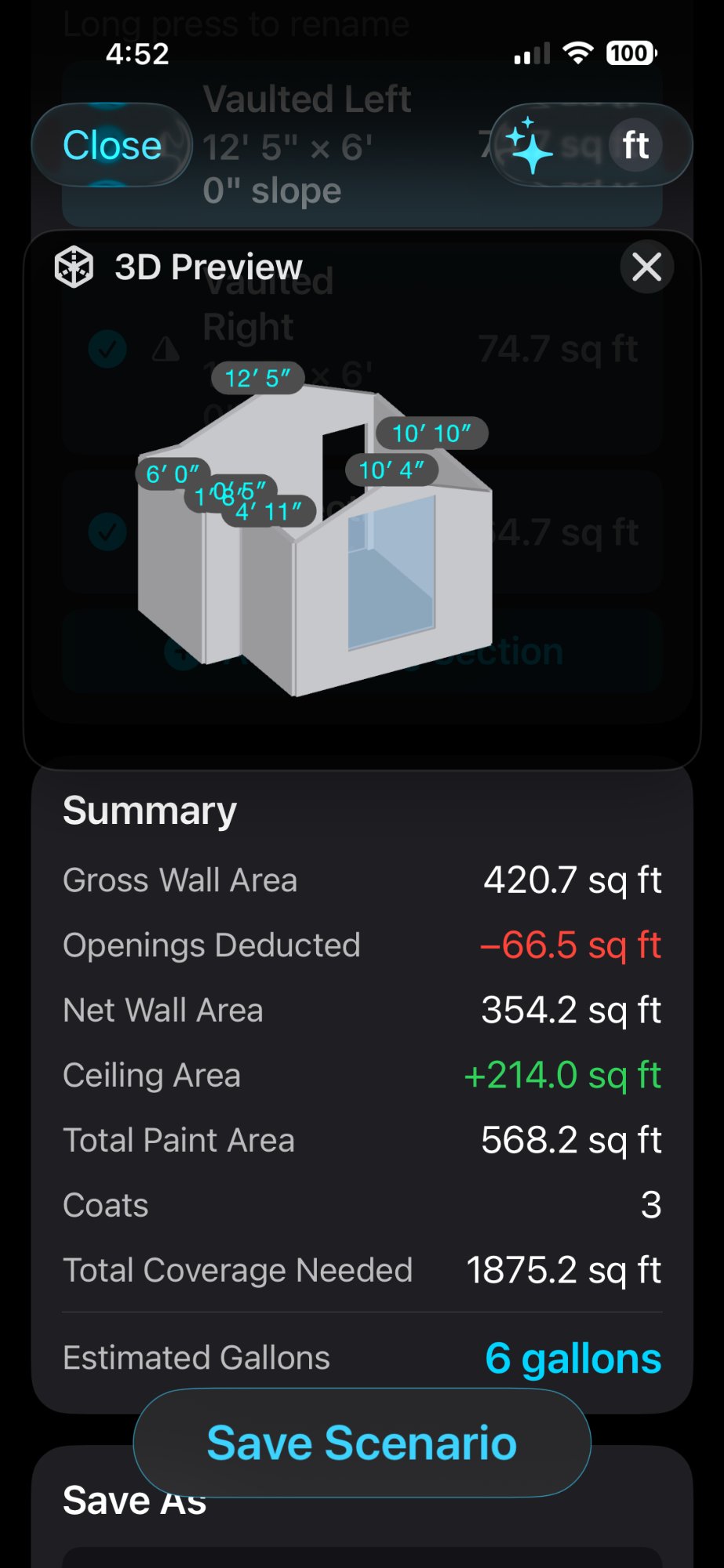Select the 12' 5" dimension tag
Screen dimensions: 724x1568
256,379
